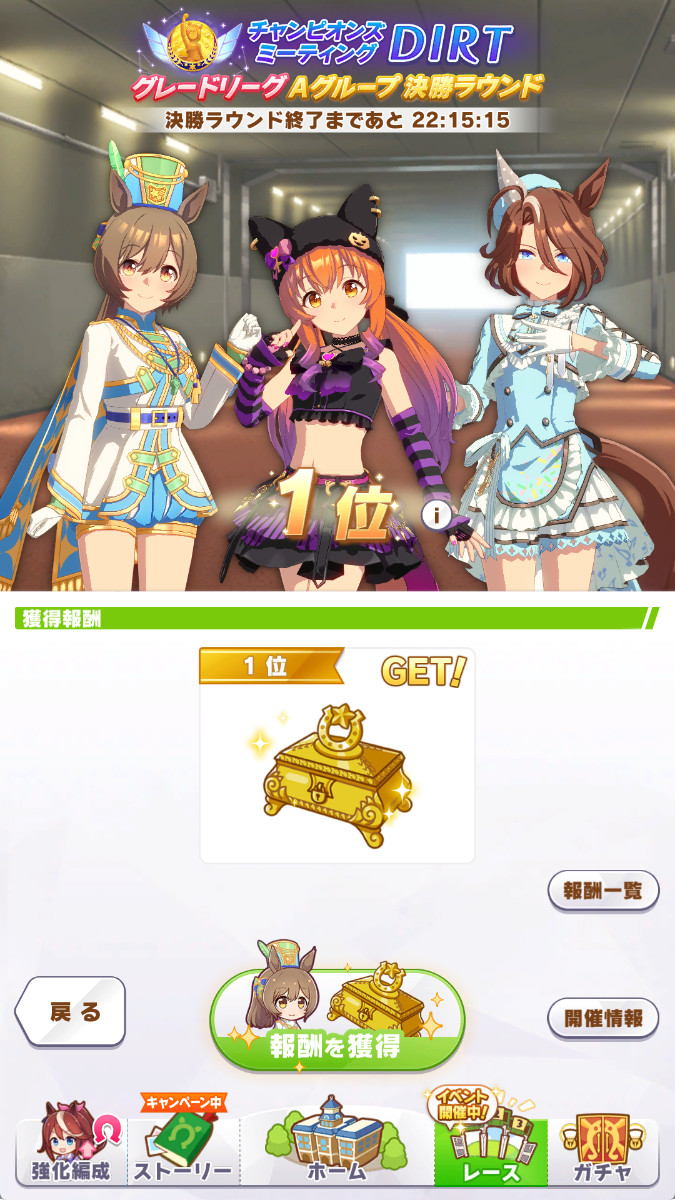Image resolution: width=675 pixels, height=1200 pixels.
Task: View the 開催情報 event information
Action: tap(603, 1019)
